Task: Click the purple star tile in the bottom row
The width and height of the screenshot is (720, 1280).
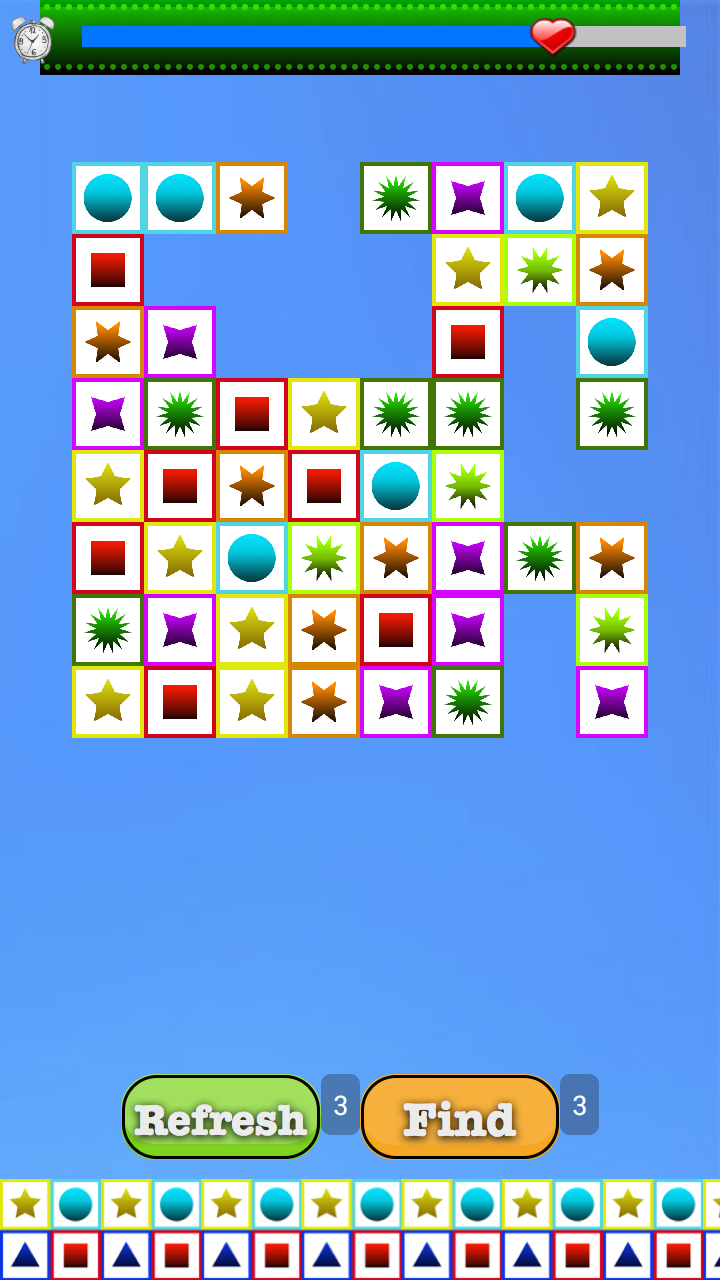Action: pos(395,702)
